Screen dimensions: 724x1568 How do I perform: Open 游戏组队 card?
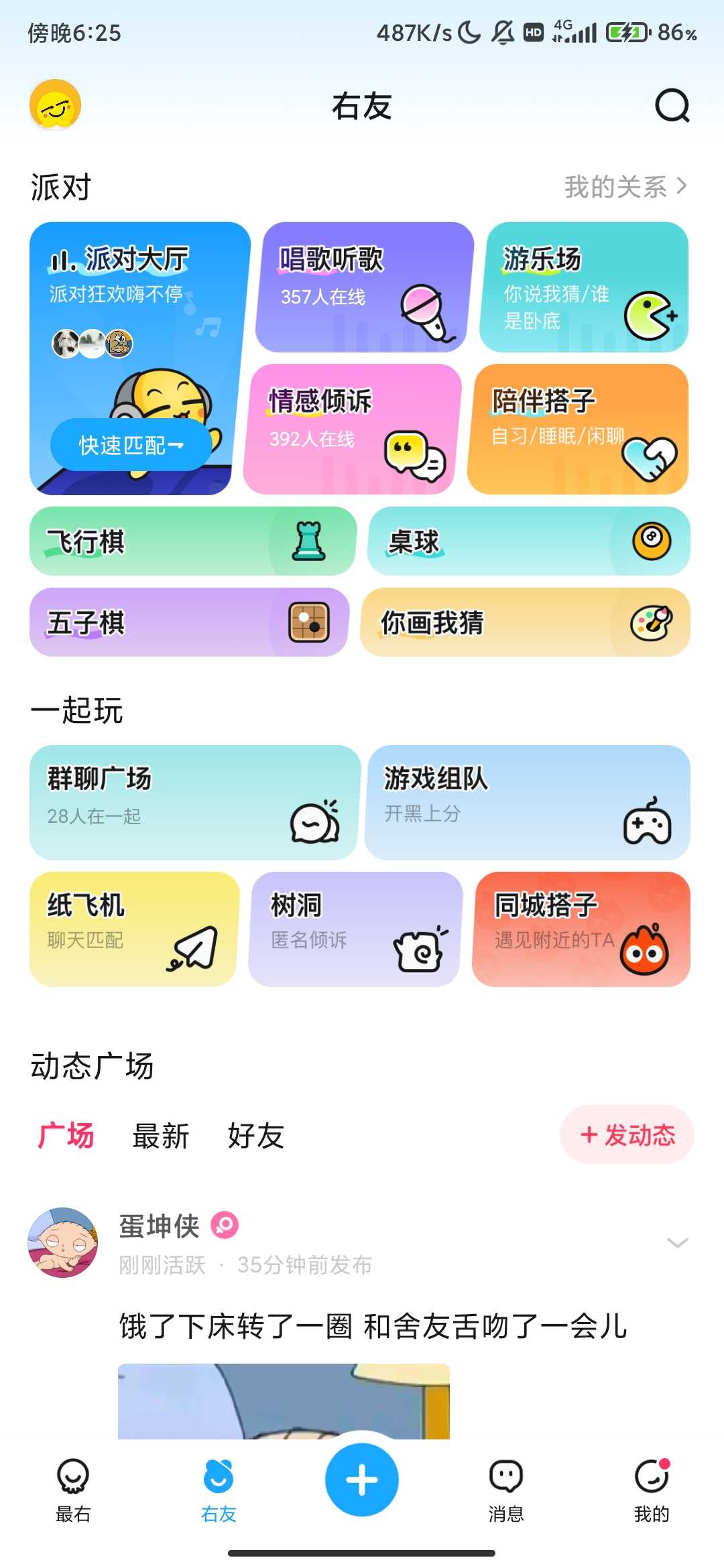528,802
